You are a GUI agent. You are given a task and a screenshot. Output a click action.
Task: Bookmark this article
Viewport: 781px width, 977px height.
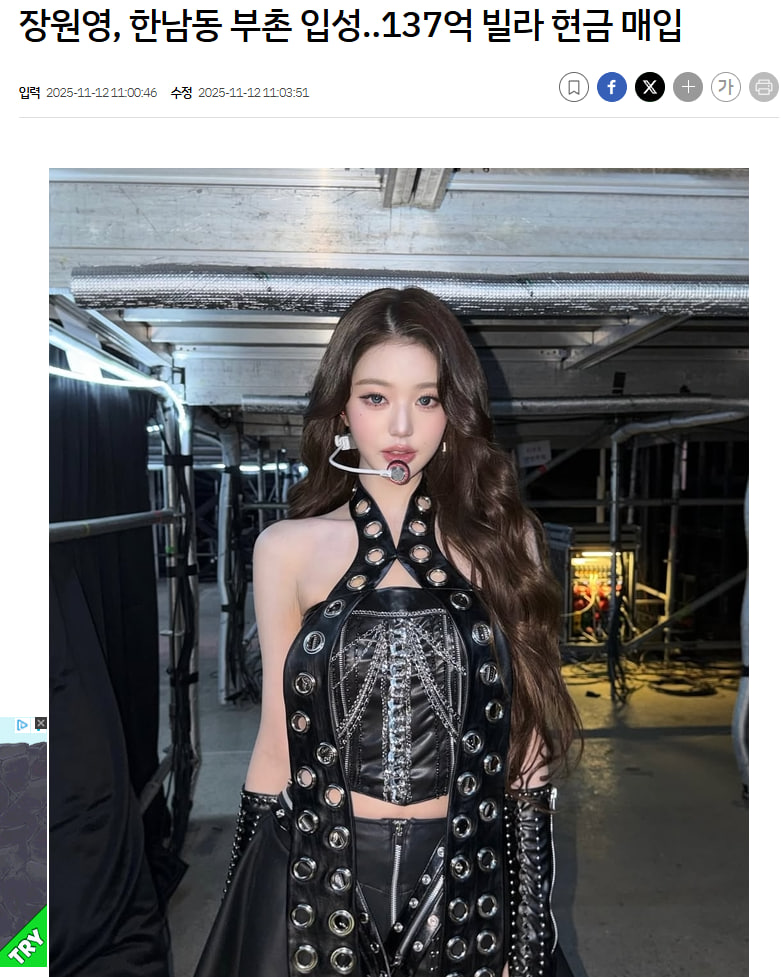(x=574, y=87)
